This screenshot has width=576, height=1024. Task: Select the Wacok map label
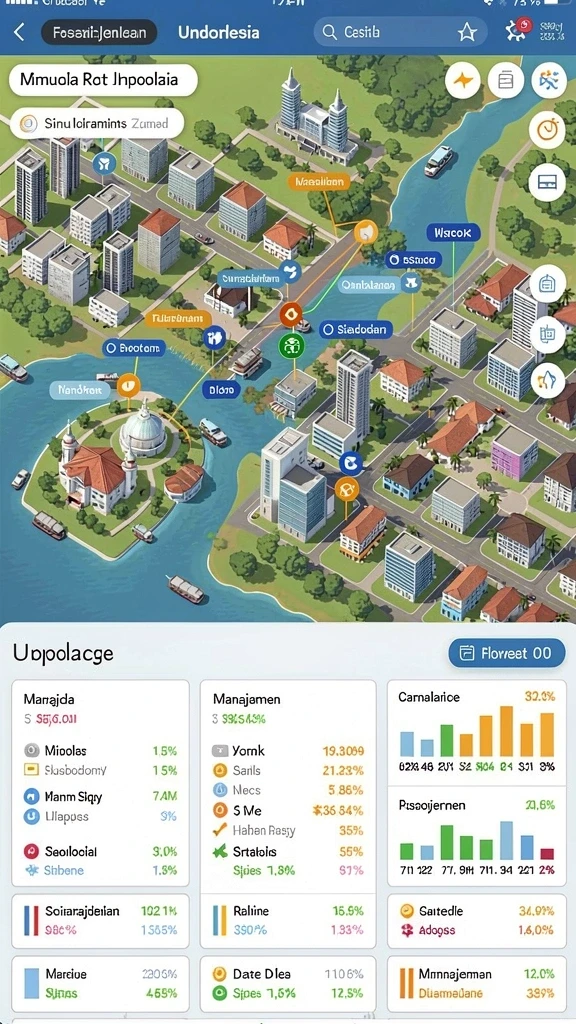click(x=453, y=232)
